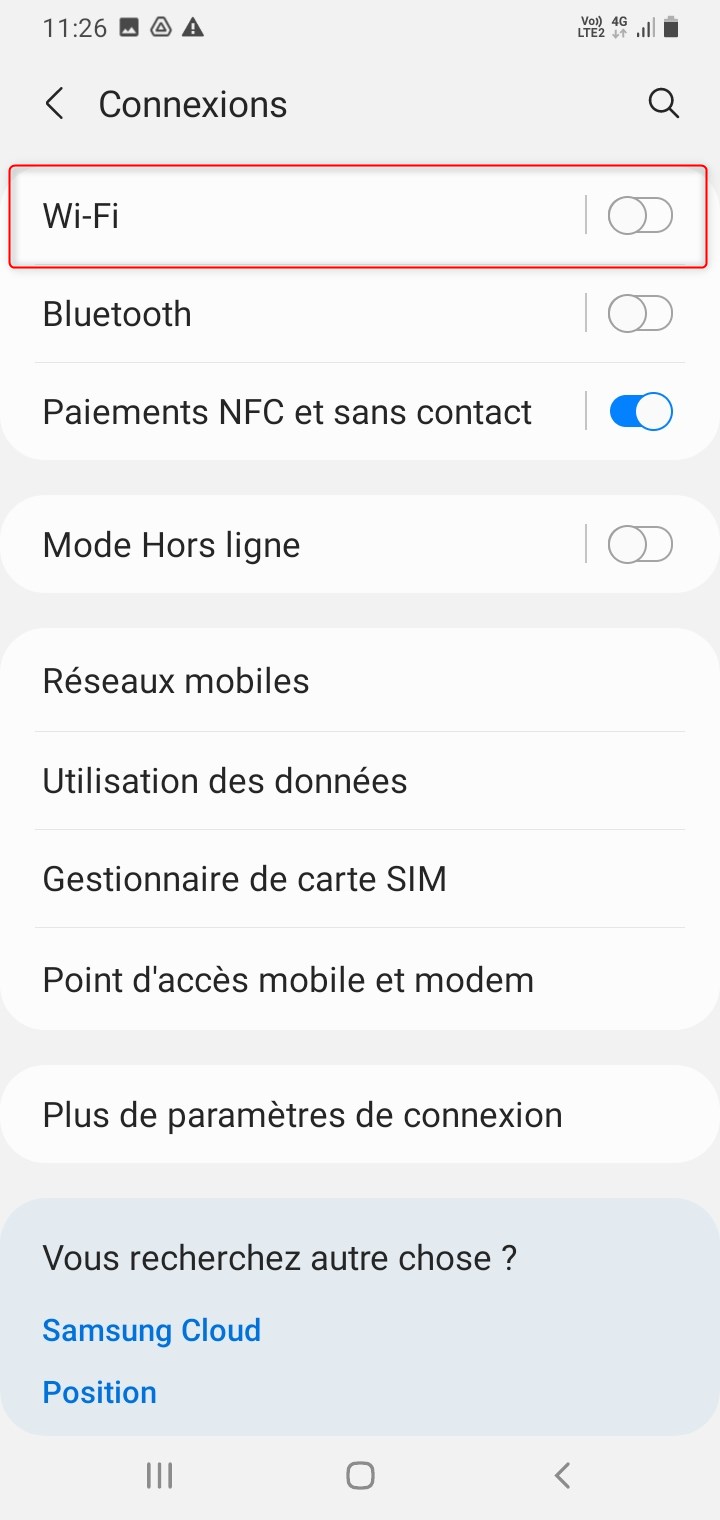Viewport: 720px width, 1520px height.
Task: Activate Mode Hors ligne
Action: click(640, 544)
